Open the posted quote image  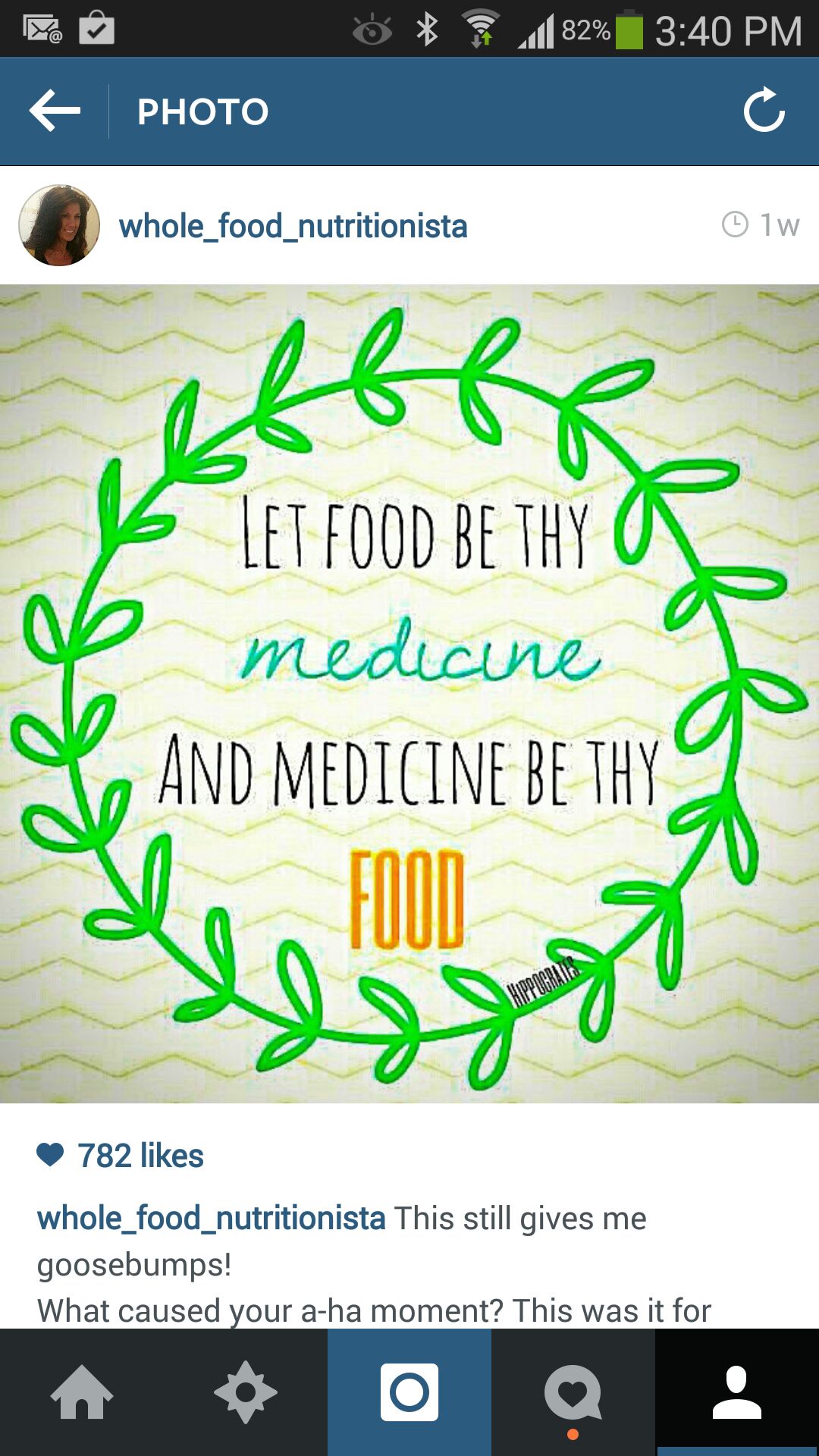click(409, 693)
